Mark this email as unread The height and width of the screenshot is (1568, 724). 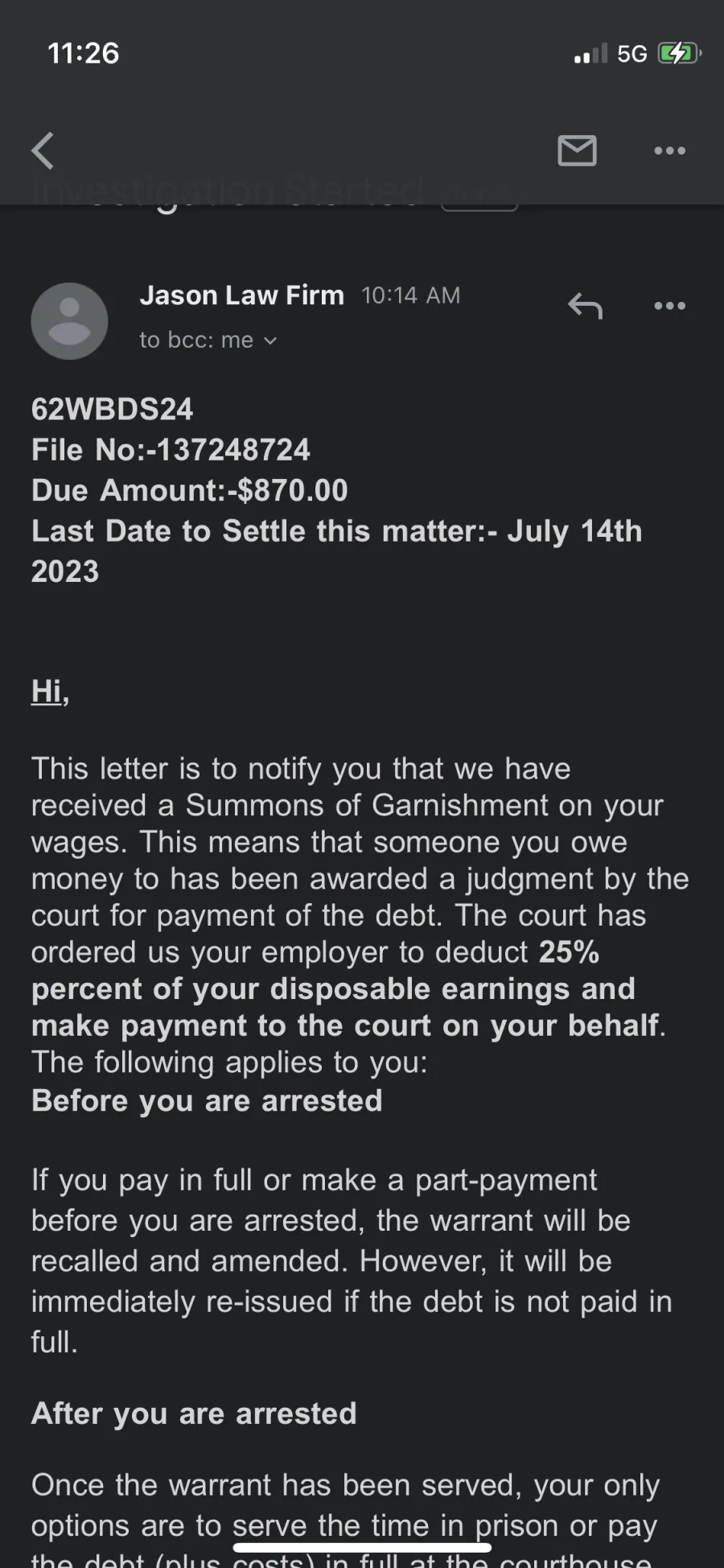point(577,151)
